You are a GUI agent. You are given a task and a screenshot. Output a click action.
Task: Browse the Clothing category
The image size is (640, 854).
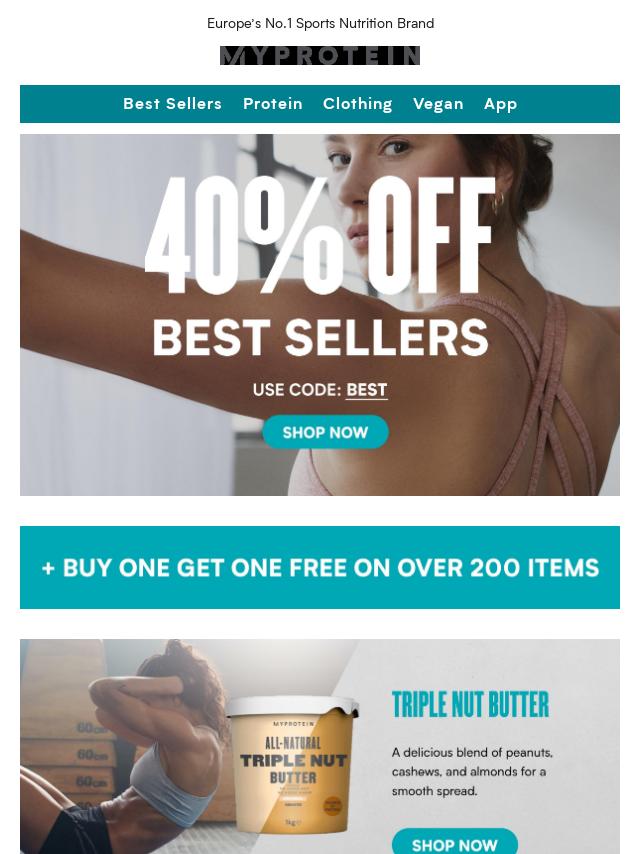pyautogui.click(x=357, y=104)
